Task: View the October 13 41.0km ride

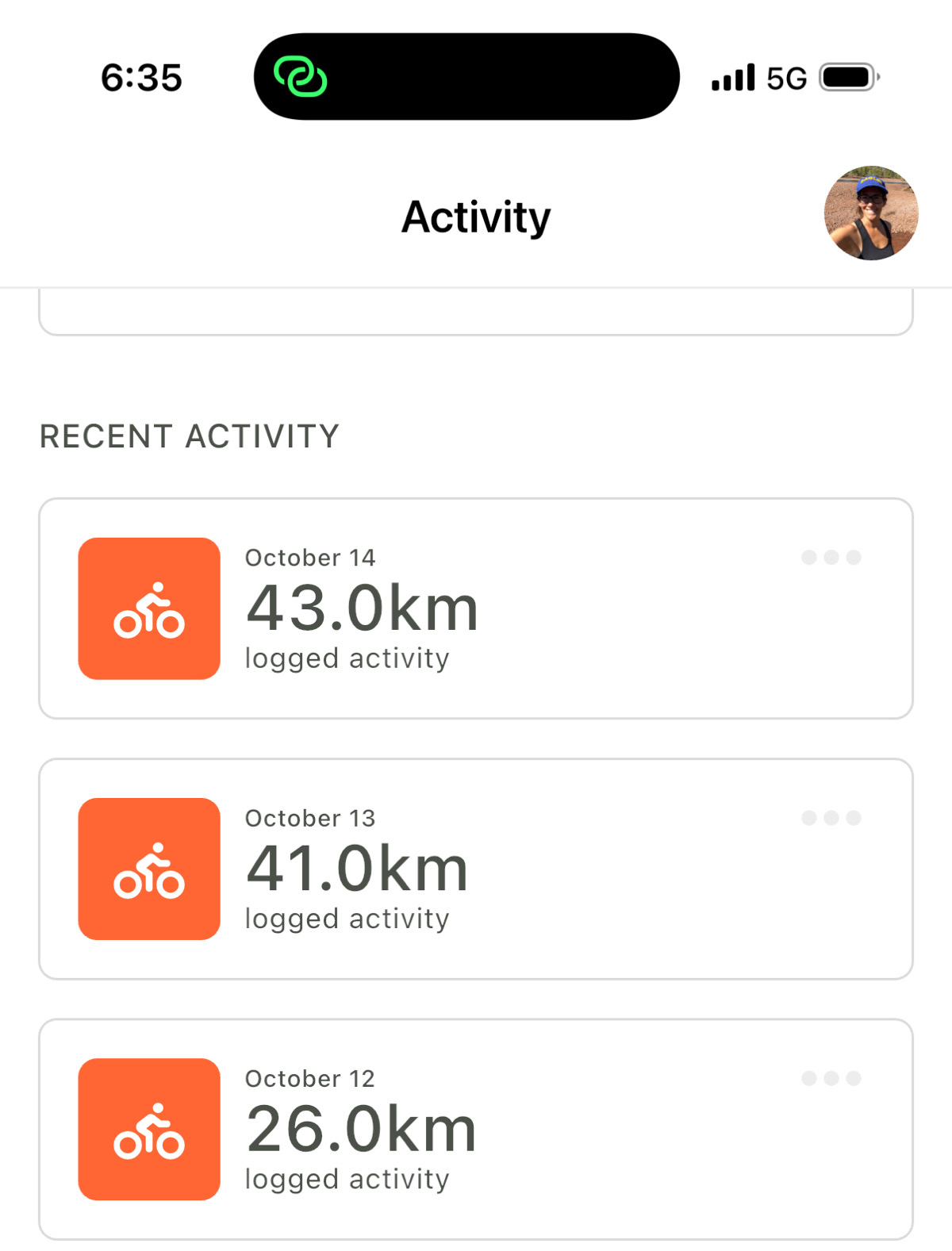Action: [x=357, y=869]
